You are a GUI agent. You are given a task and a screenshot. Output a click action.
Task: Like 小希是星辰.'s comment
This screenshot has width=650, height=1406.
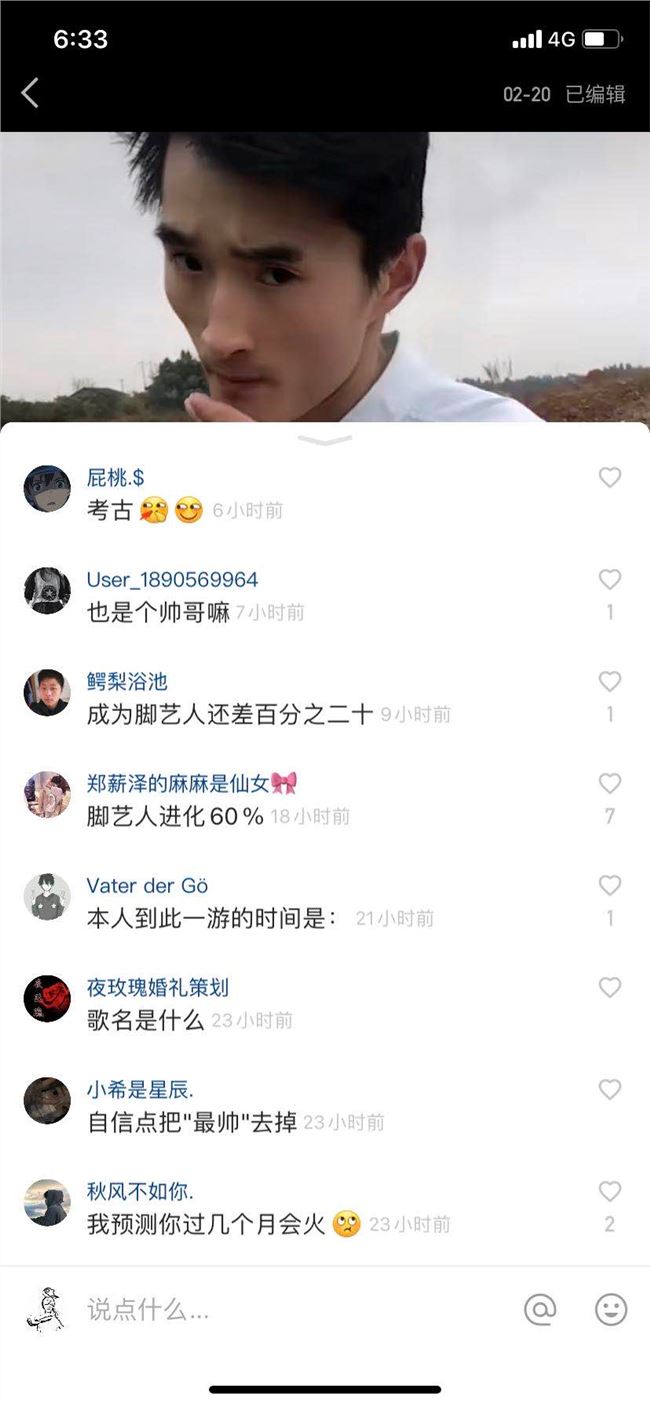pyautogui.click(x=610, y=1090)
